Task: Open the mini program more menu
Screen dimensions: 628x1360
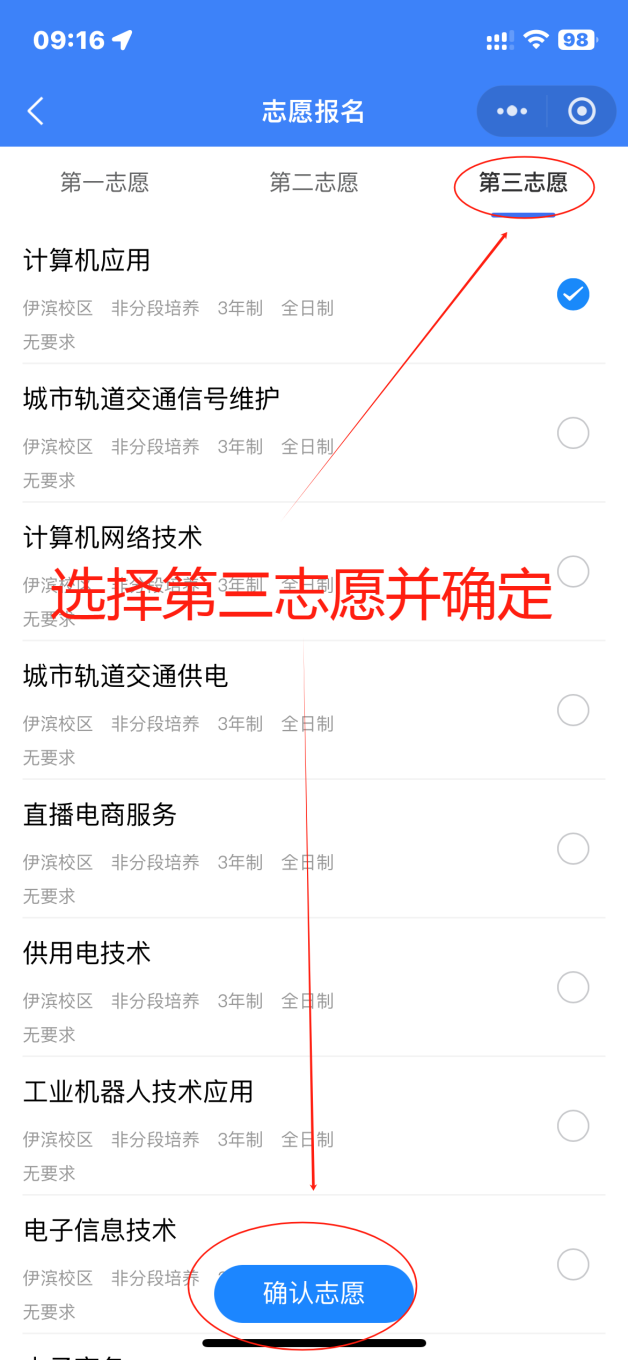Action: tap(512, 111)
